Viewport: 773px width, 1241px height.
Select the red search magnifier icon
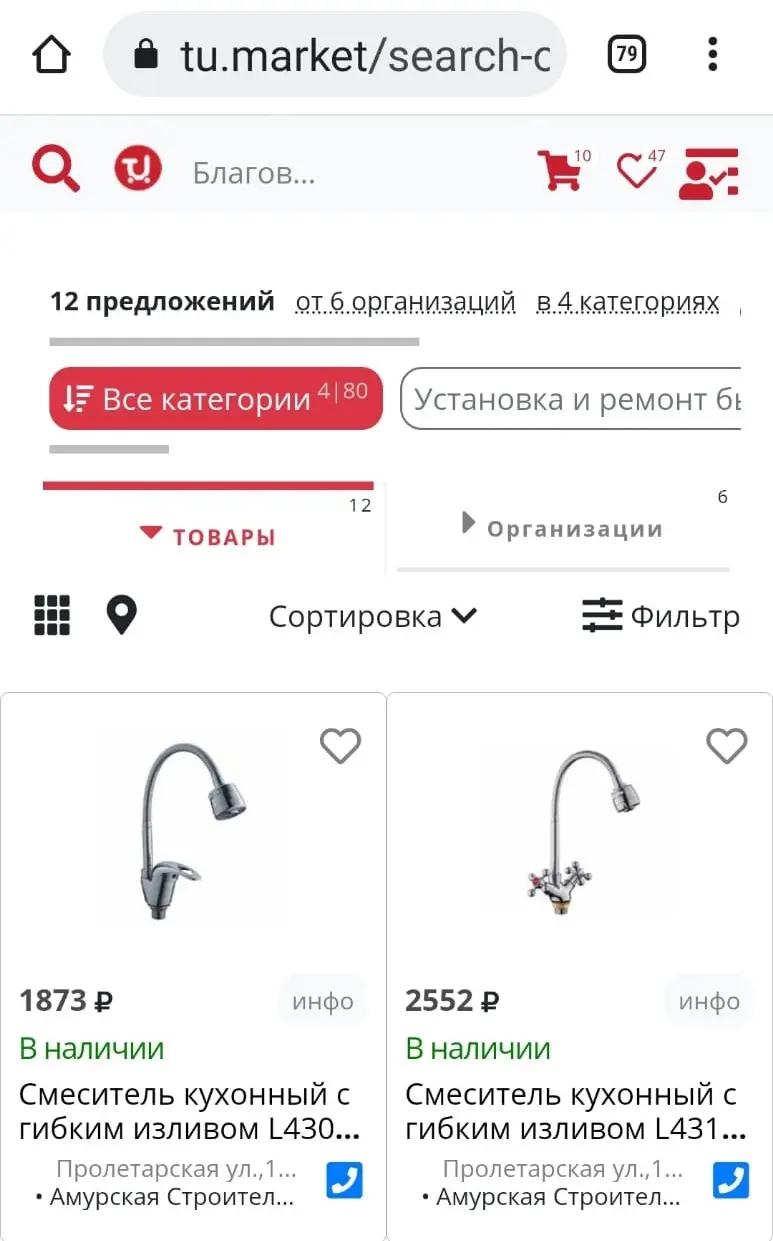(x=55, y=168)
